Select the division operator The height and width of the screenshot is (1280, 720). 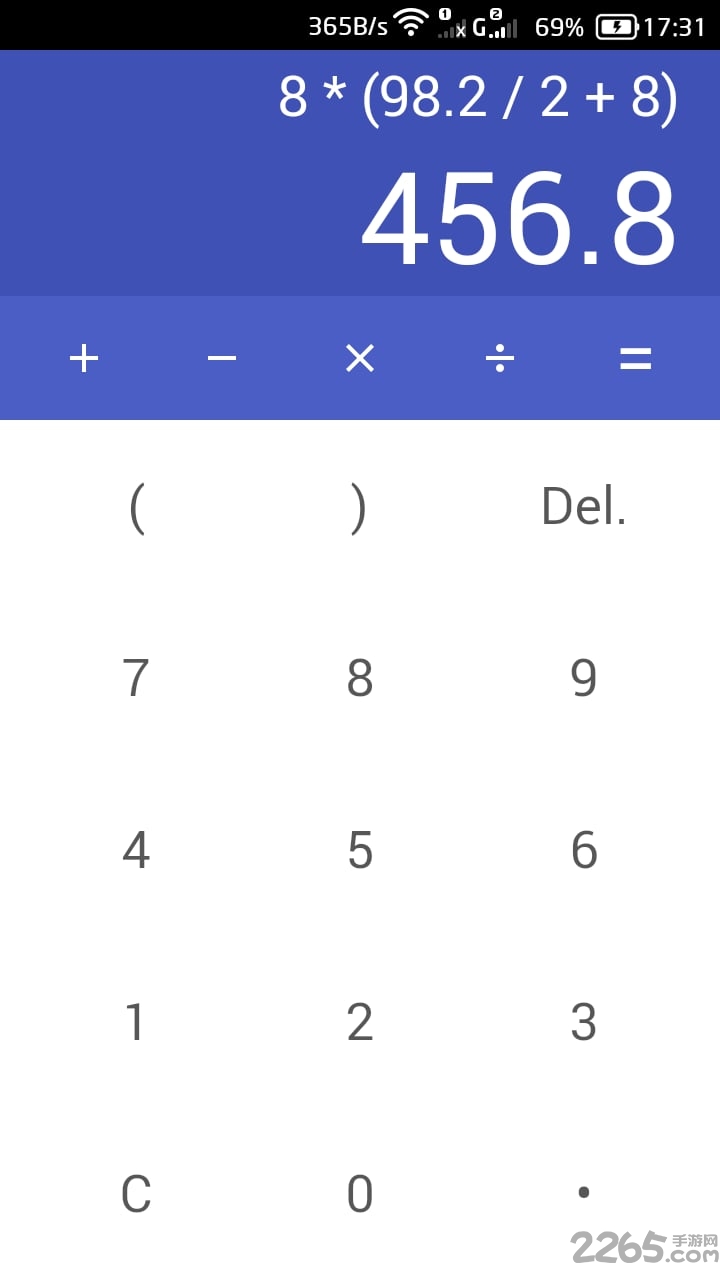499,358
